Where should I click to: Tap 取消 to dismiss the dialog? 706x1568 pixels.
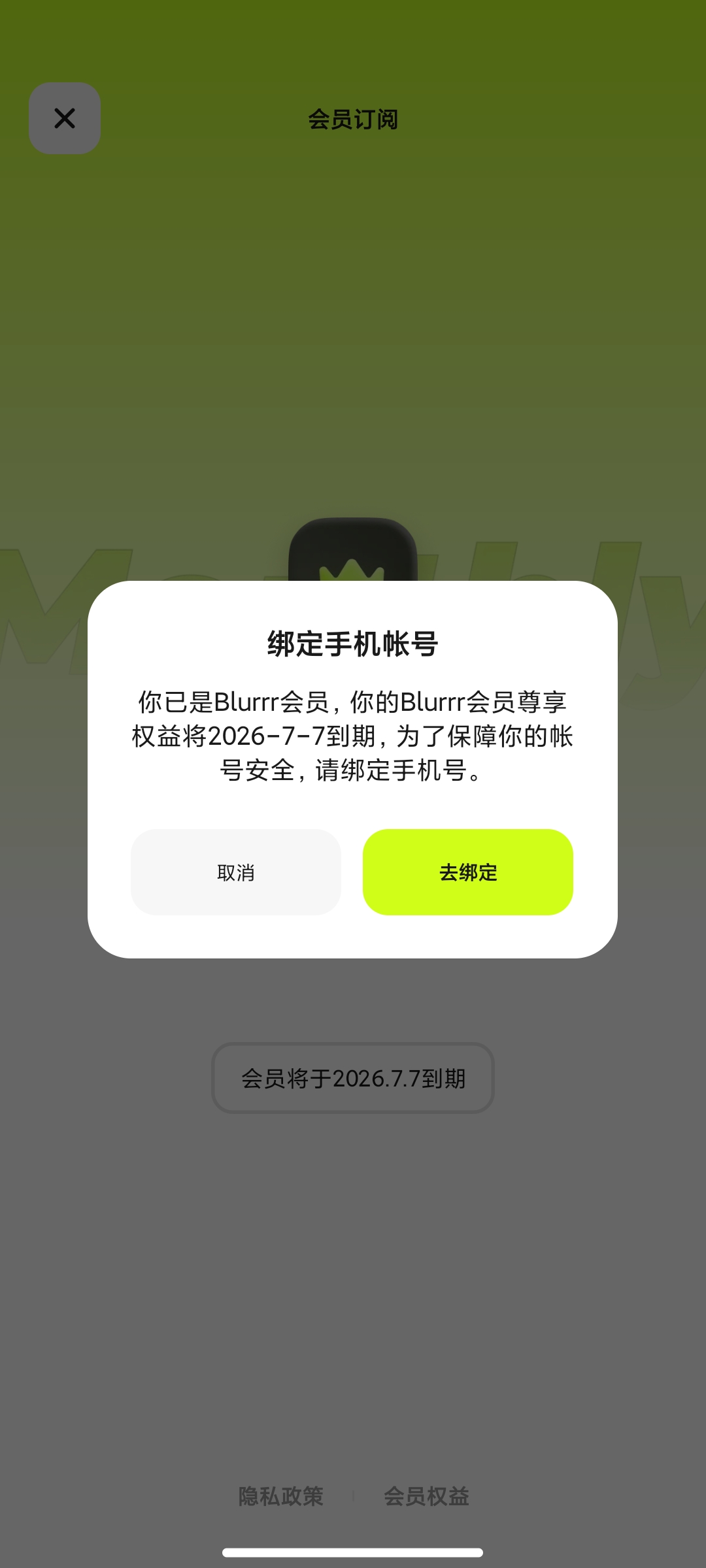(x=235, y=872)
